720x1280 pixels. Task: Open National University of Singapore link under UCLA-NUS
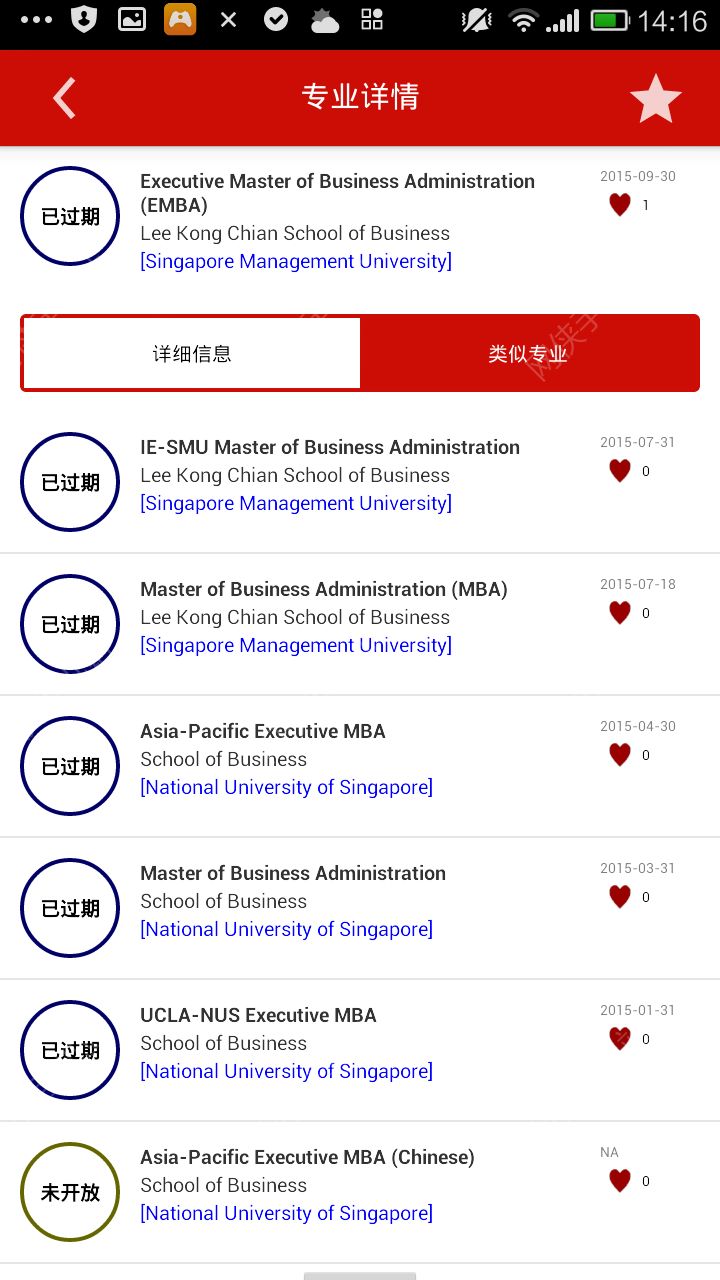[x=286, y=1071]
